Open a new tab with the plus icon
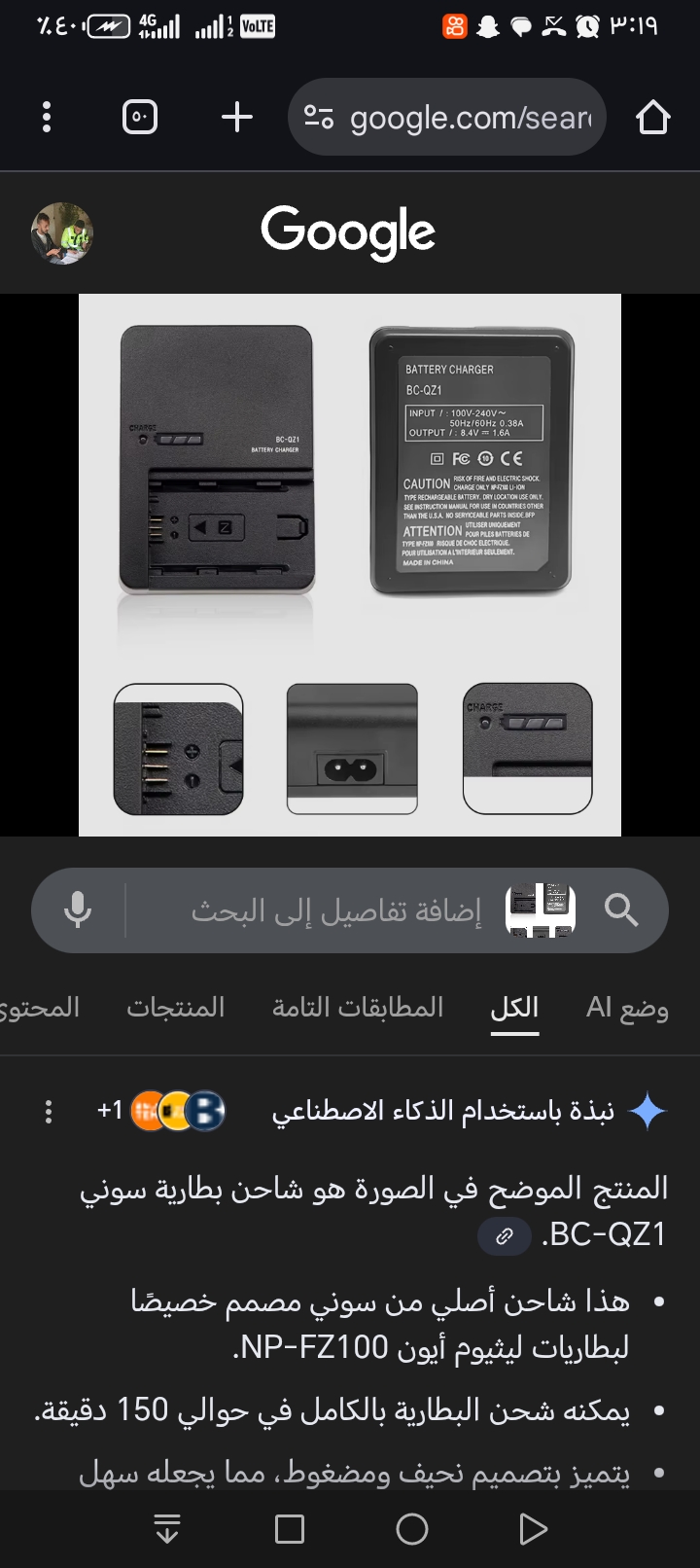700x1568 pixels. pos(236,116)
